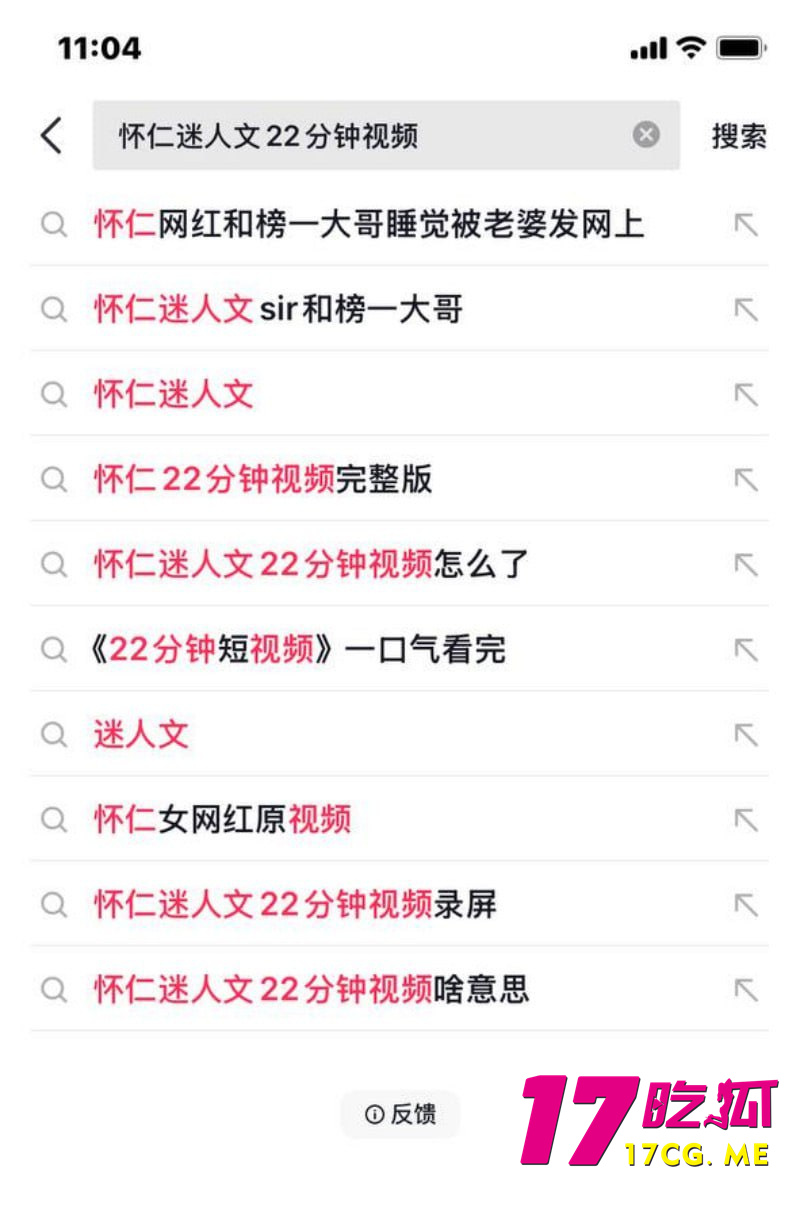Choose the suggestion reading exactly 怀仁迷人文
Image resolution: width=800 pixels, height=1218 pixels.
point(174,395)
